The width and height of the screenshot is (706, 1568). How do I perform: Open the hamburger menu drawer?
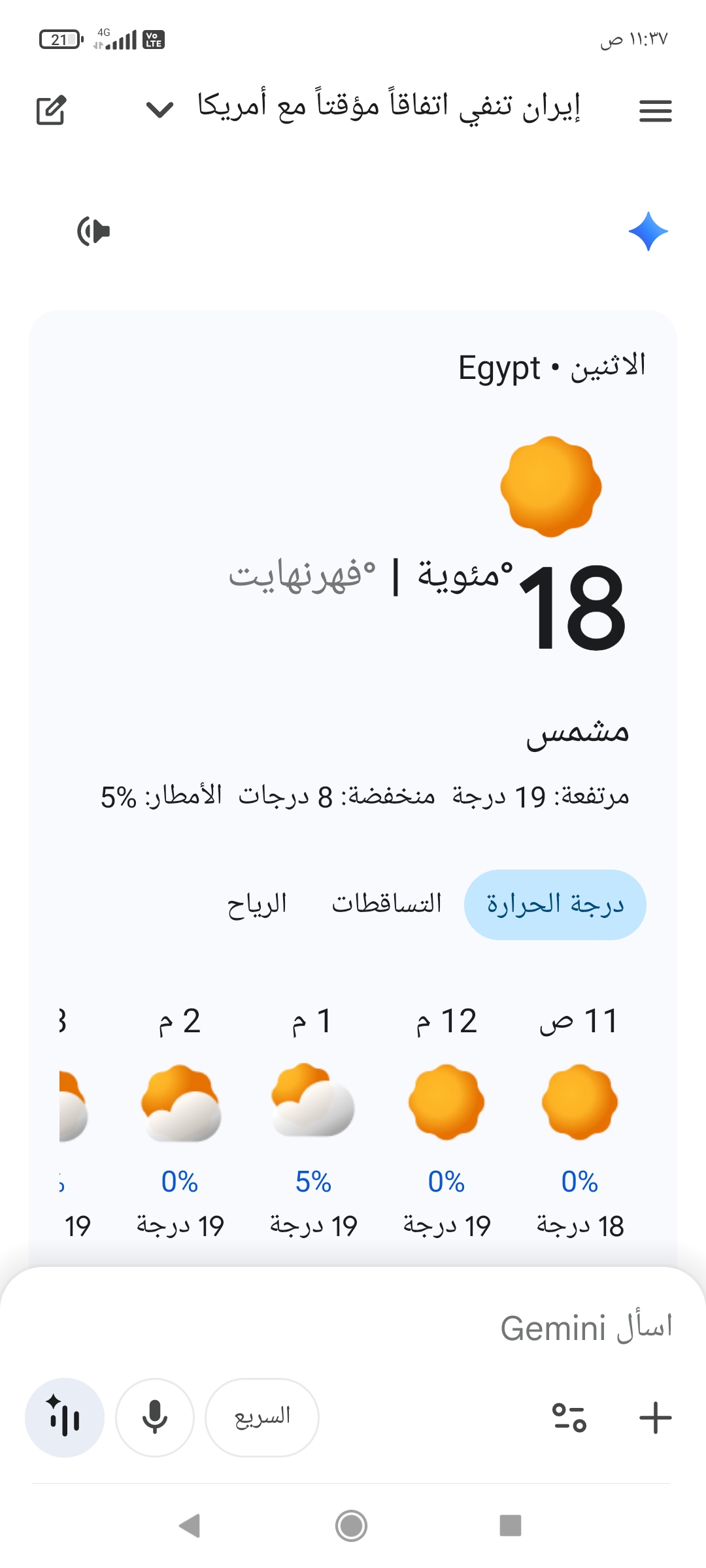coord(655,110)
